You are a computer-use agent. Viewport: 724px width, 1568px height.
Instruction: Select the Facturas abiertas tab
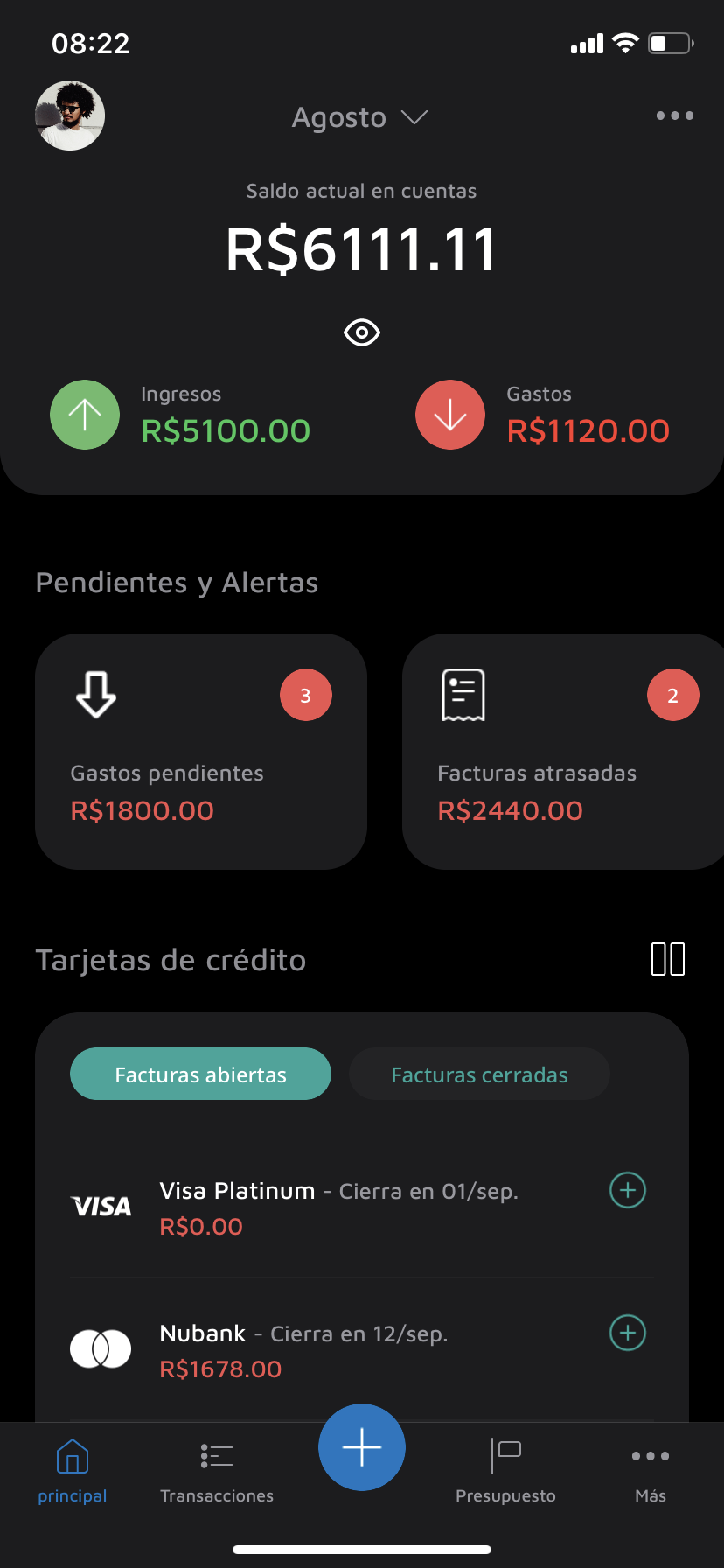(x=200, y=1074)
